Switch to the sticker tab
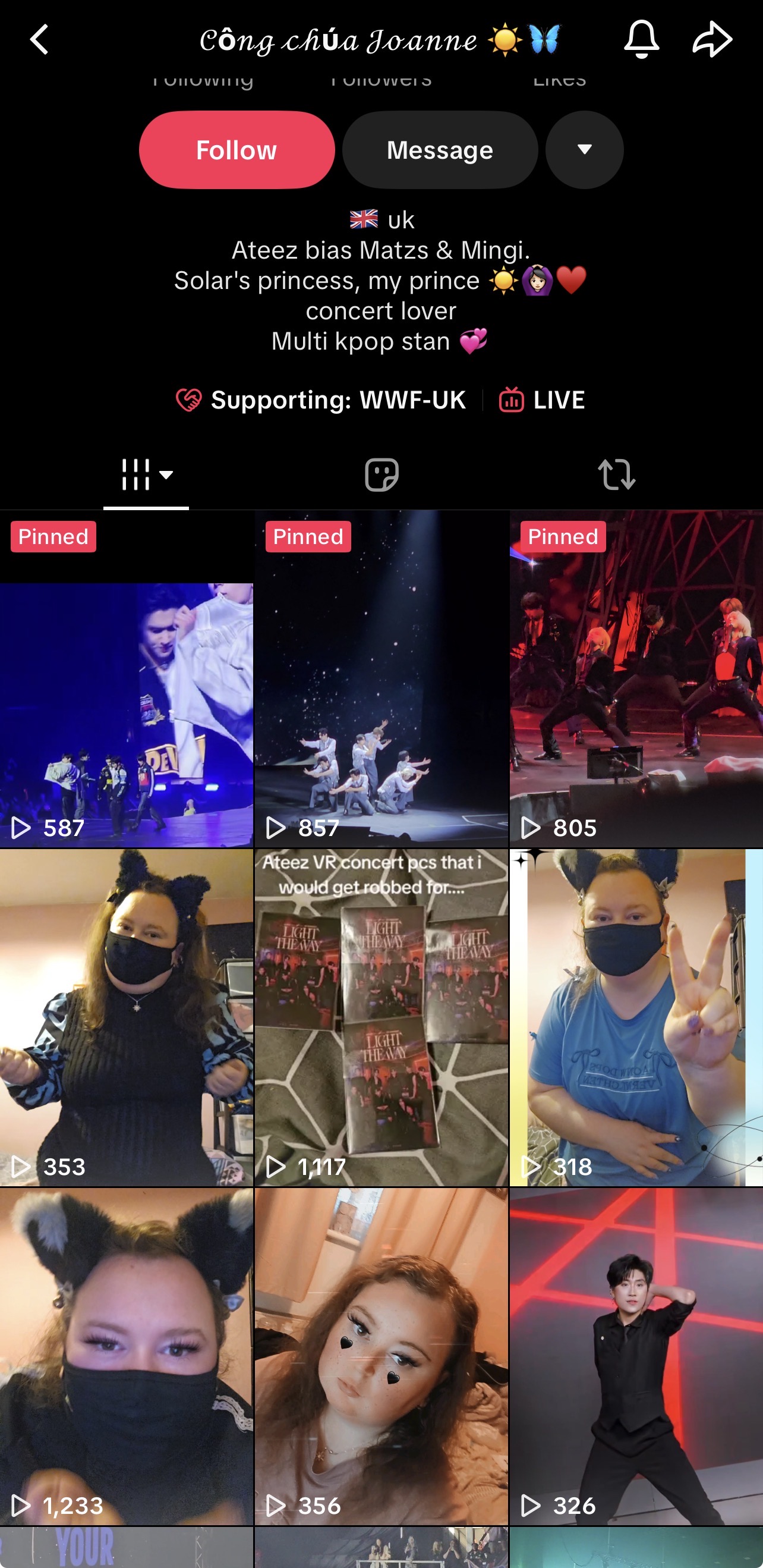 click(x=381, y=475)
